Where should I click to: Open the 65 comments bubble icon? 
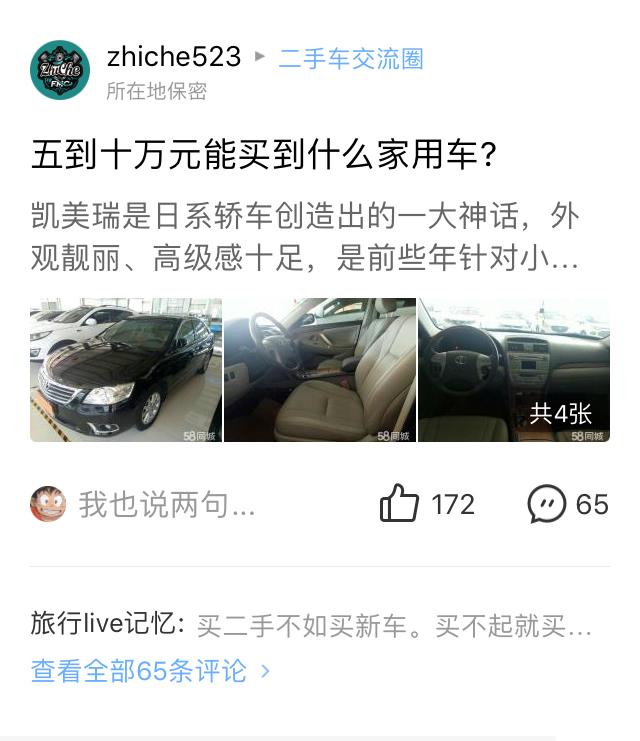[546, 504]
